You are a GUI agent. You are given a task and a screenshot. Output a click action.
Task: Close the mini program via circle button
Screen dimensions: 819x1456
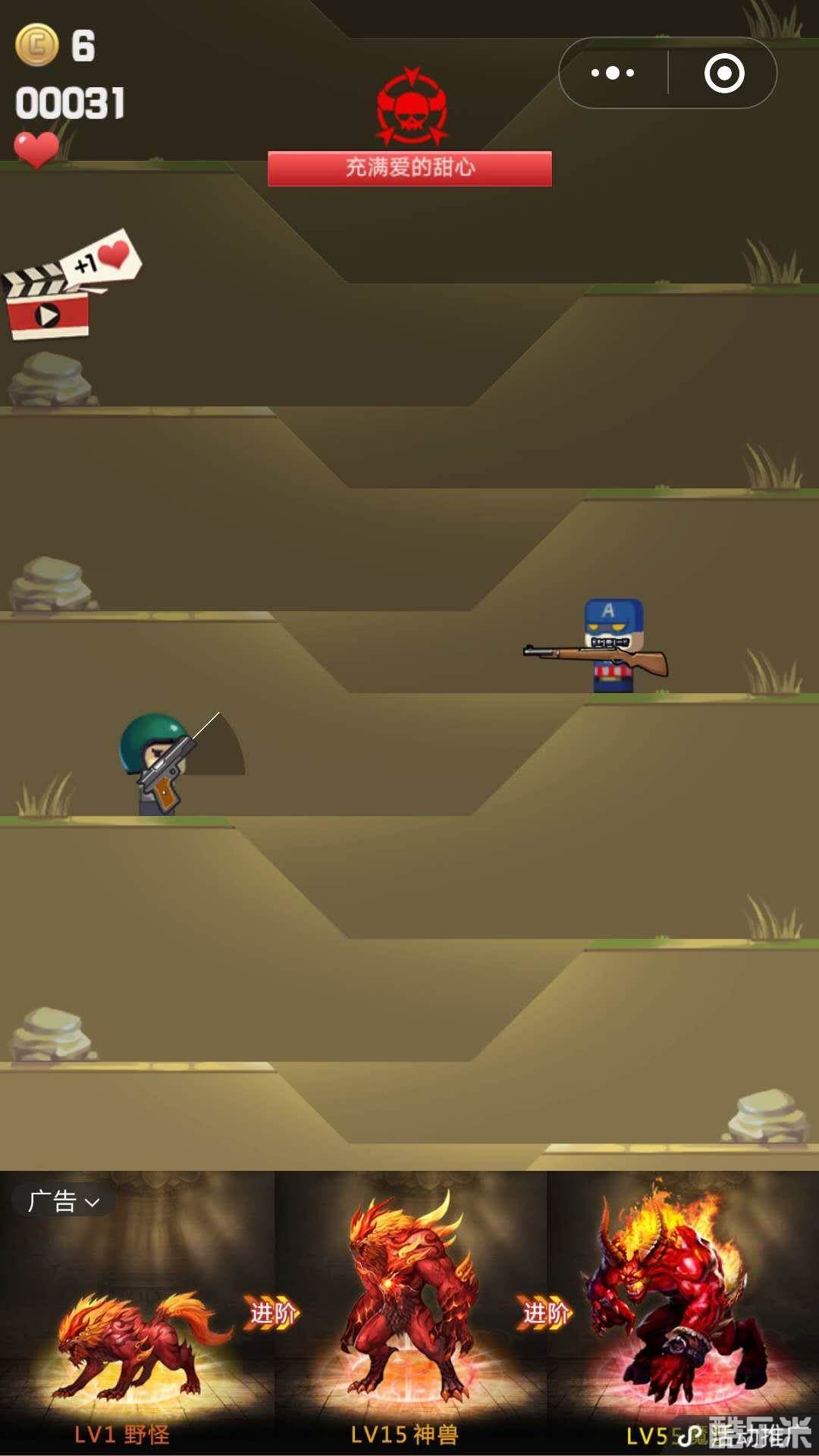pos(723,74)
